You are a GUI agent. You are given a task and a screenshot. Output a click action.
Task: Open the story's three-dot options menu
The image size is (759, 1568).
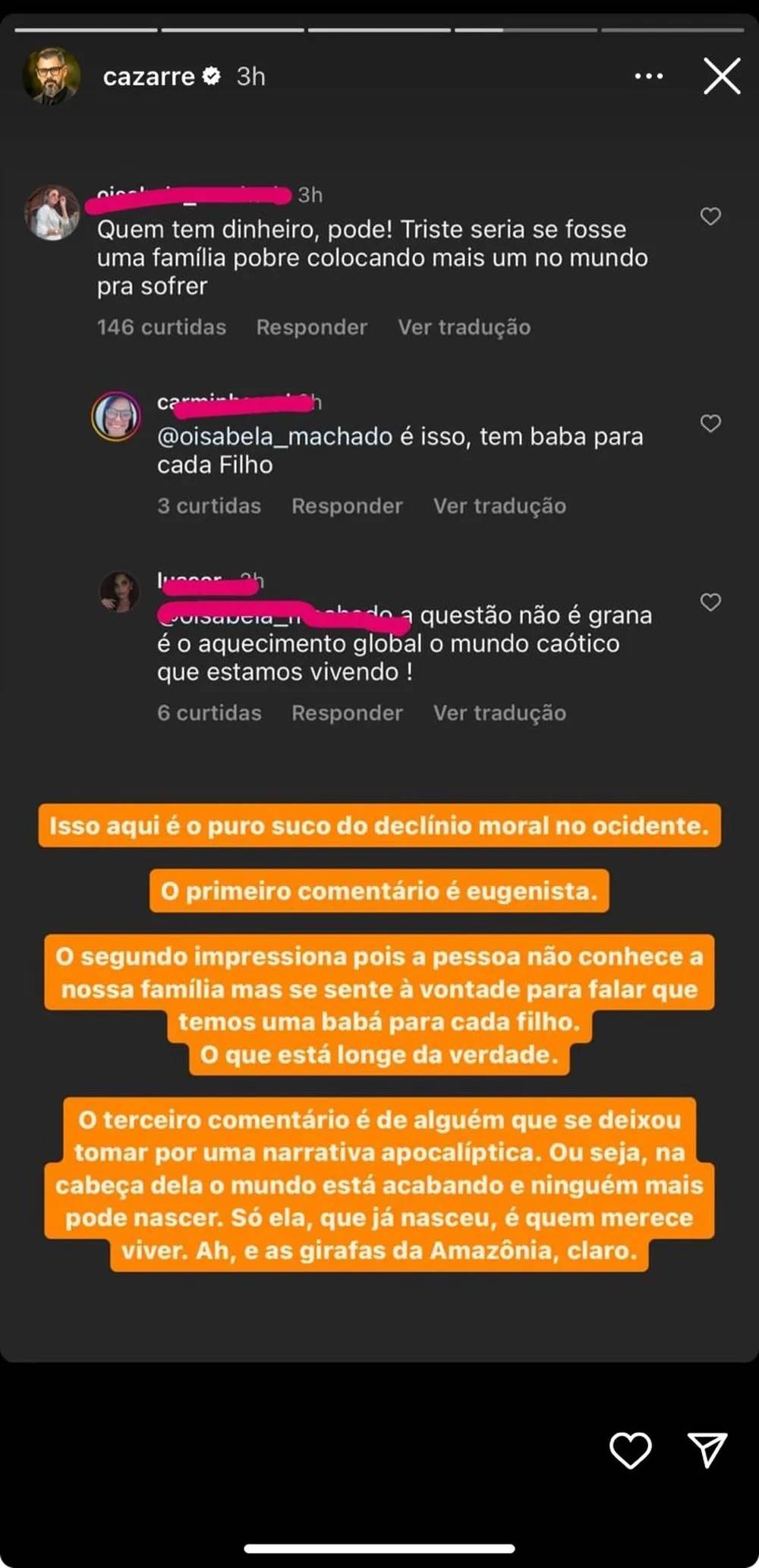pos(648,77)
